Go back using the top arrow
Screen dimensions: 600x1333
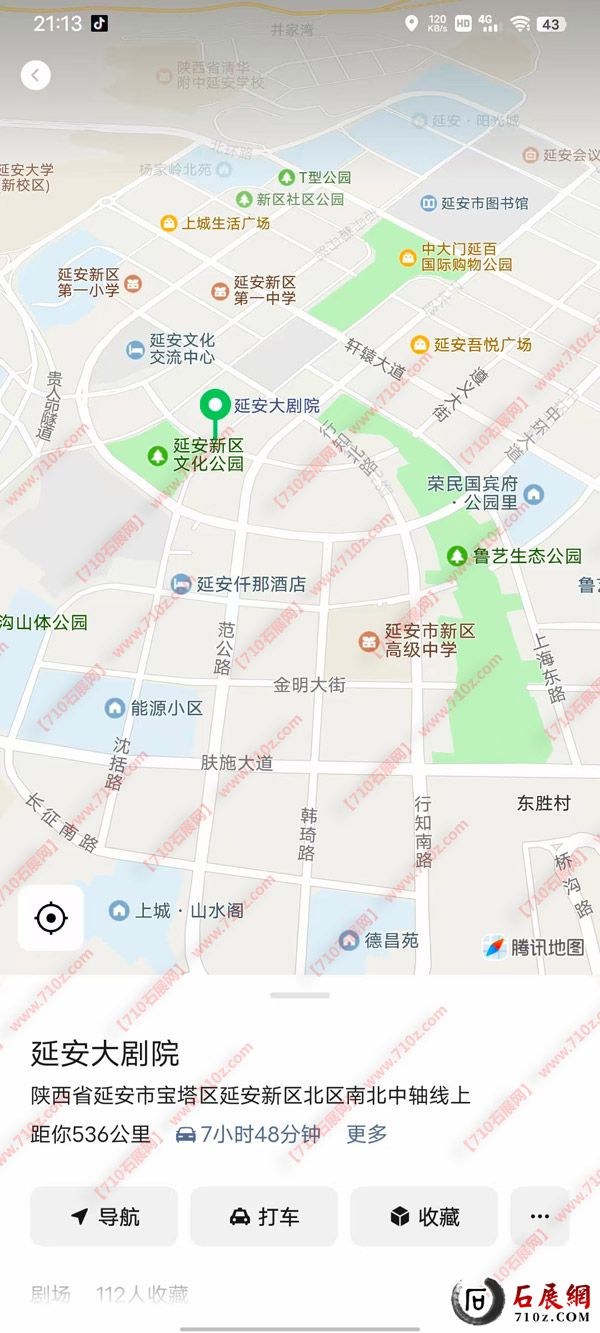click(x=36, y=75)
